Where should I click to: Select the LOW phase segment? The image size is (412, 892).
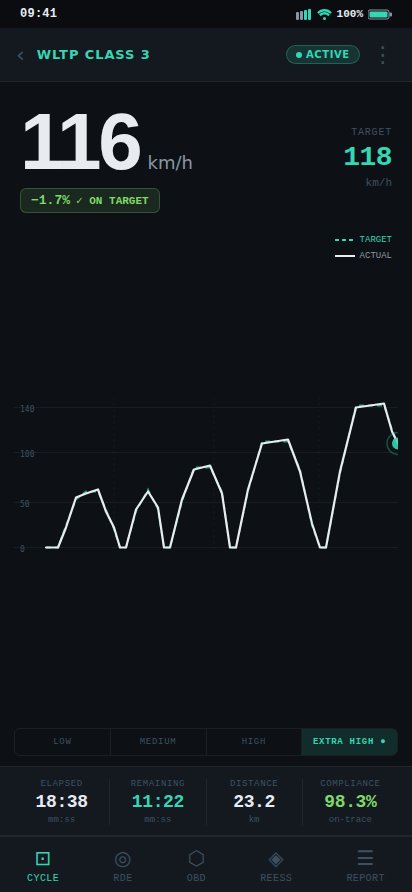pos(63,742)
